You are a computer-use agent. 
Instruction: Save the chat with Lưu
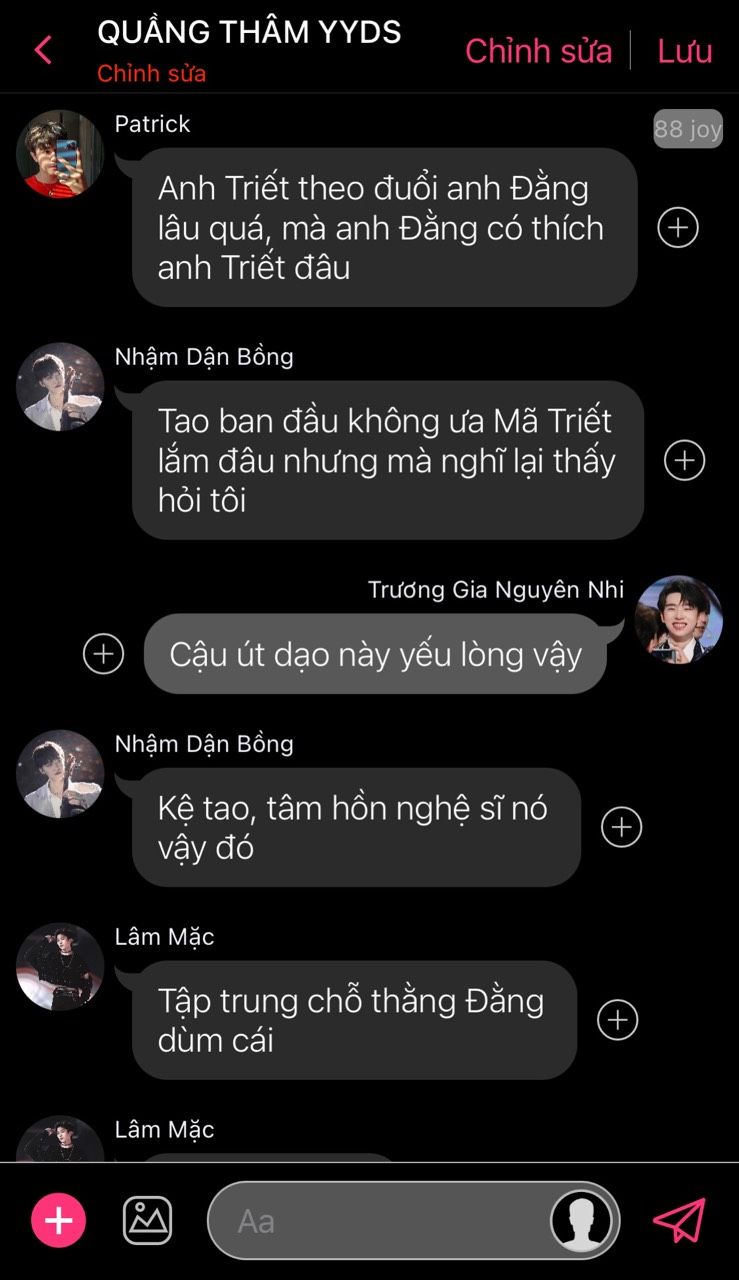(684, 51)
